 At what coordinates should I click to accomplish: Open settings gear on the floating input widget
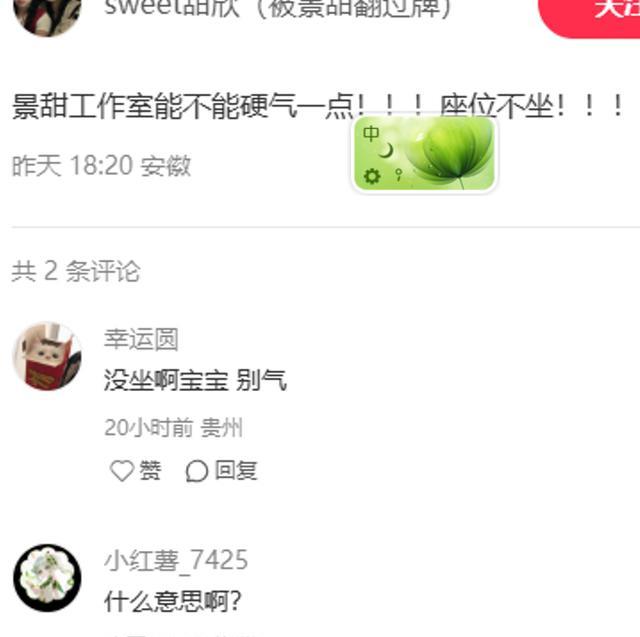coord(372,176)
